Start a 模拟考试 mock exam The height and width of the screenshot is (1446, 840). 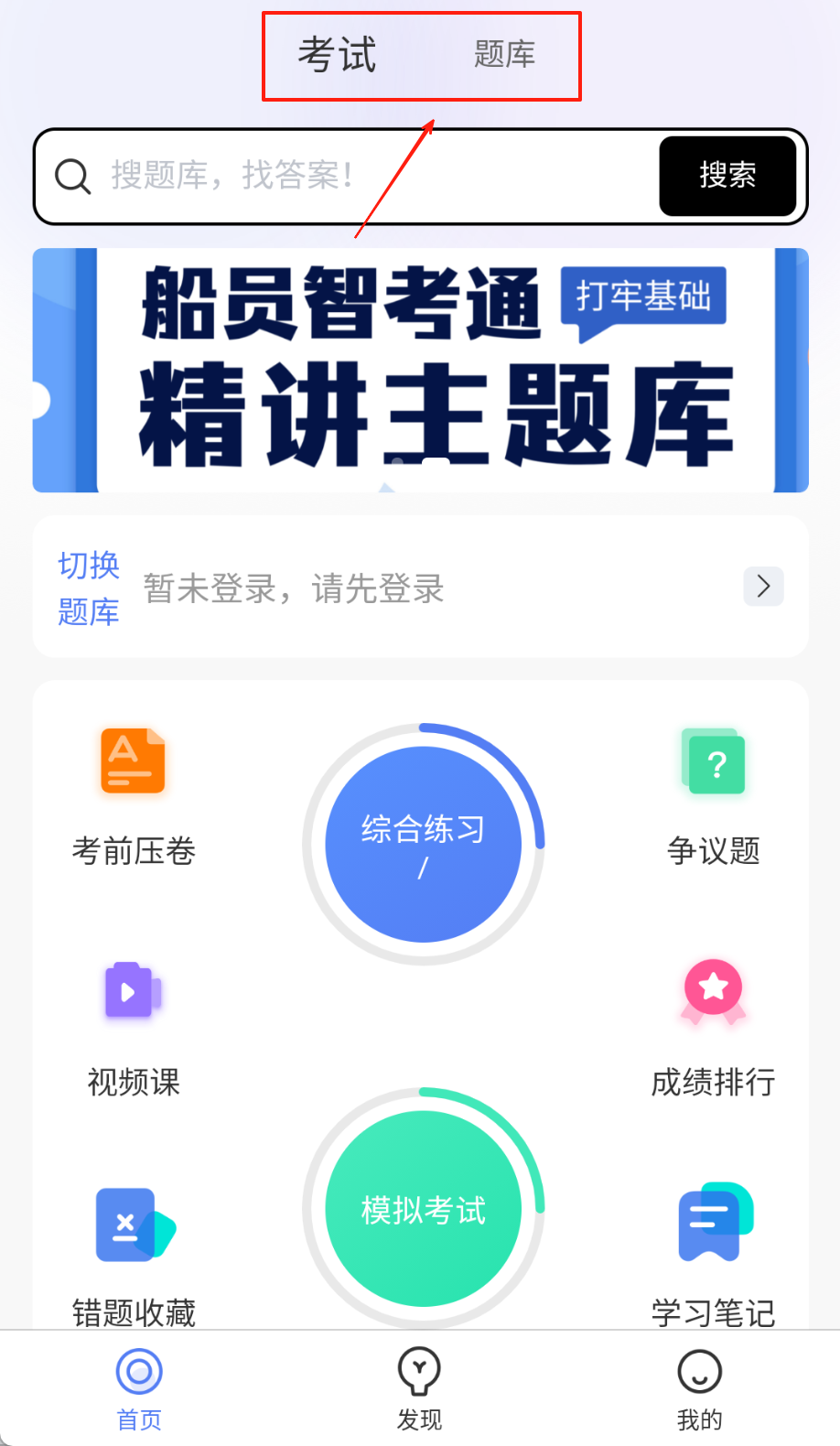point(424,1208)
